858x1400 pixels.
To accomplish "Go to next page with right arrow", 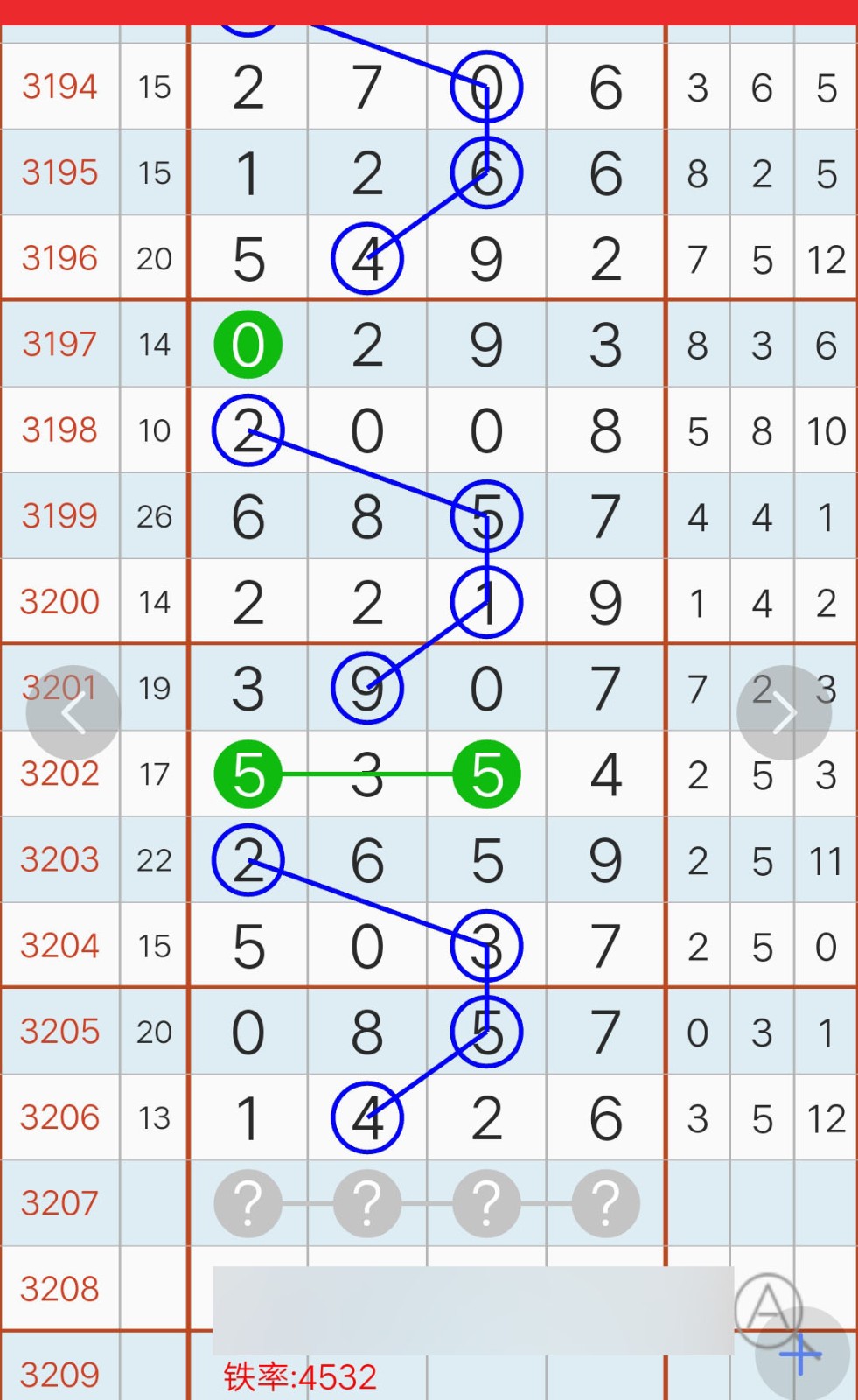I will pos(784,713).
